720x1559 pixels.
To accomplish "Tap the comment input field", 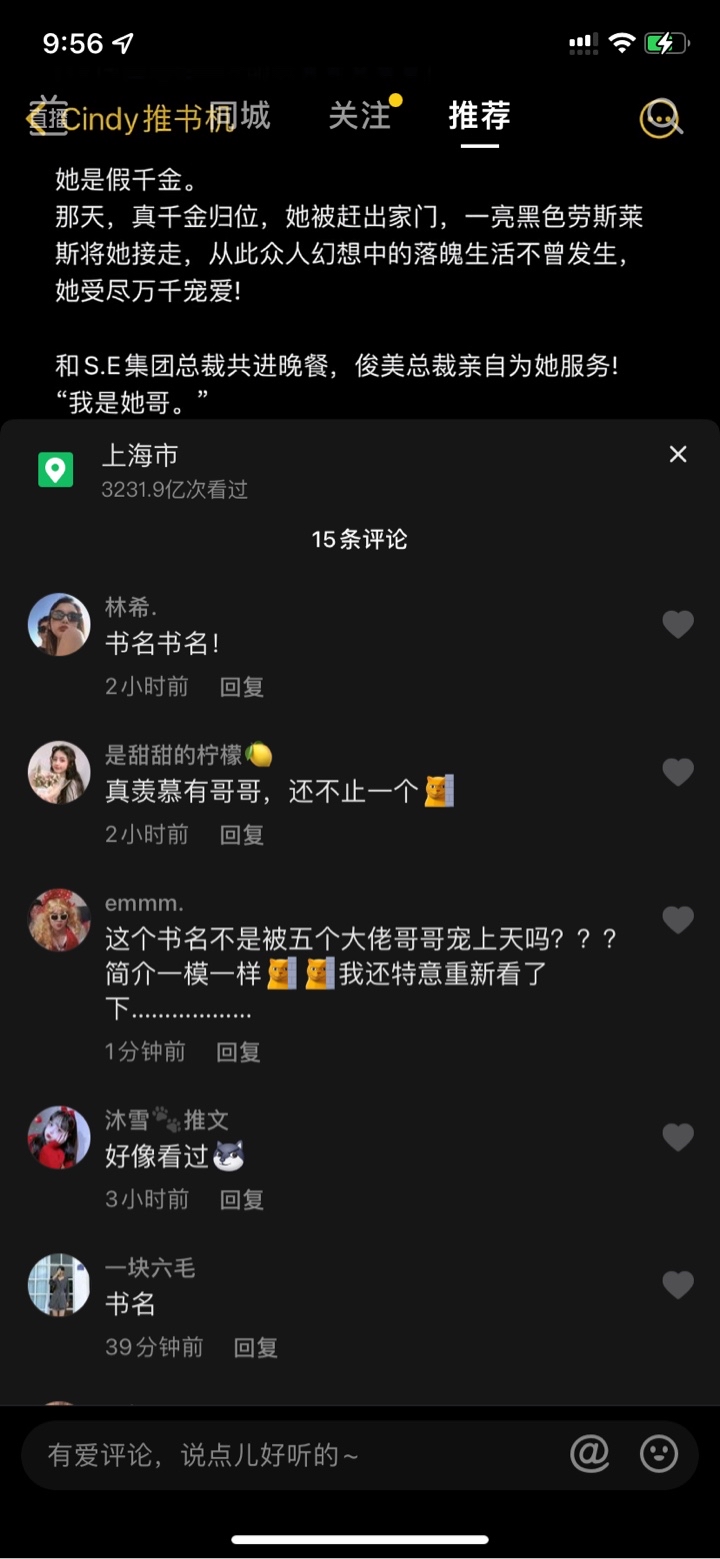I will point(290,1455).
